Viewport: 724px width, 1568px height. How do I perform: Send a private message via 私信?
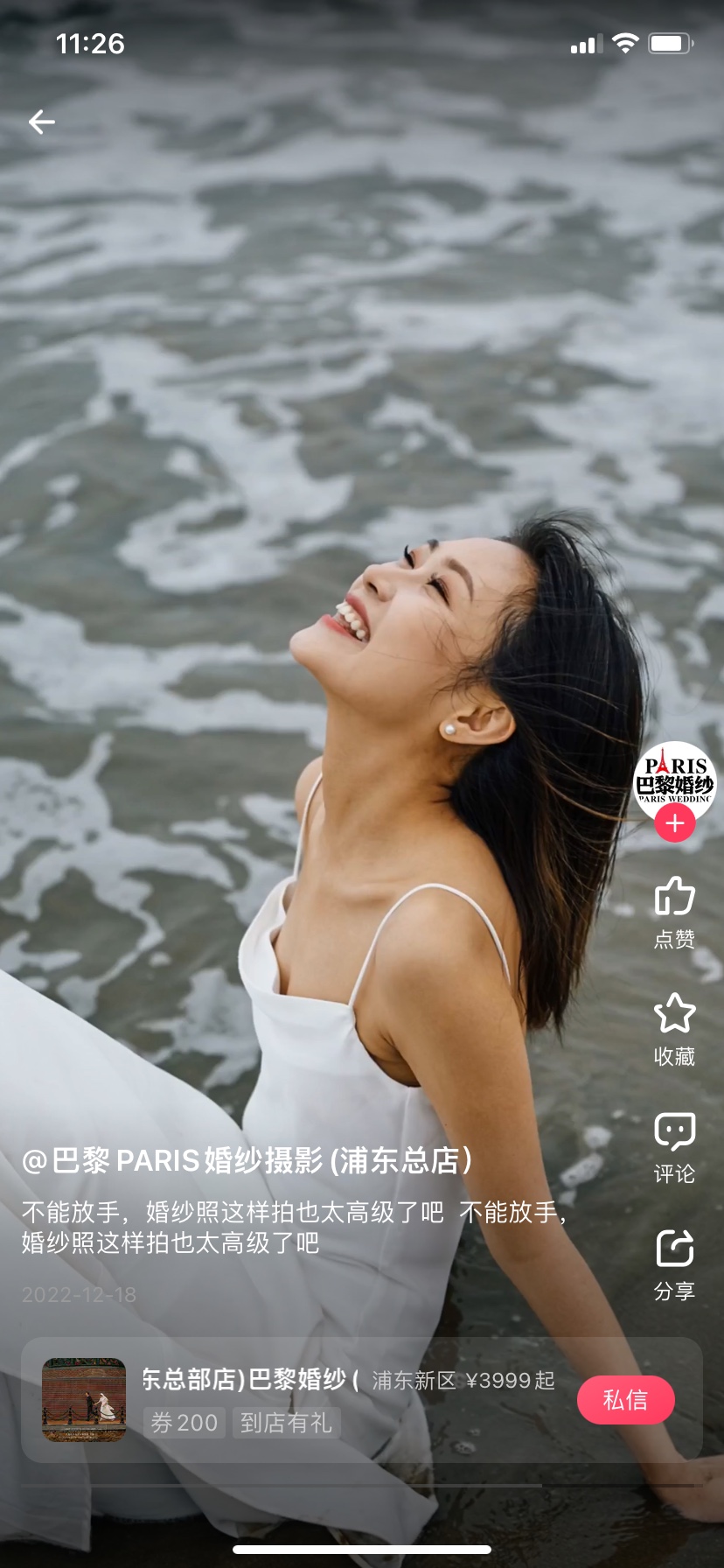(625, 1400)
